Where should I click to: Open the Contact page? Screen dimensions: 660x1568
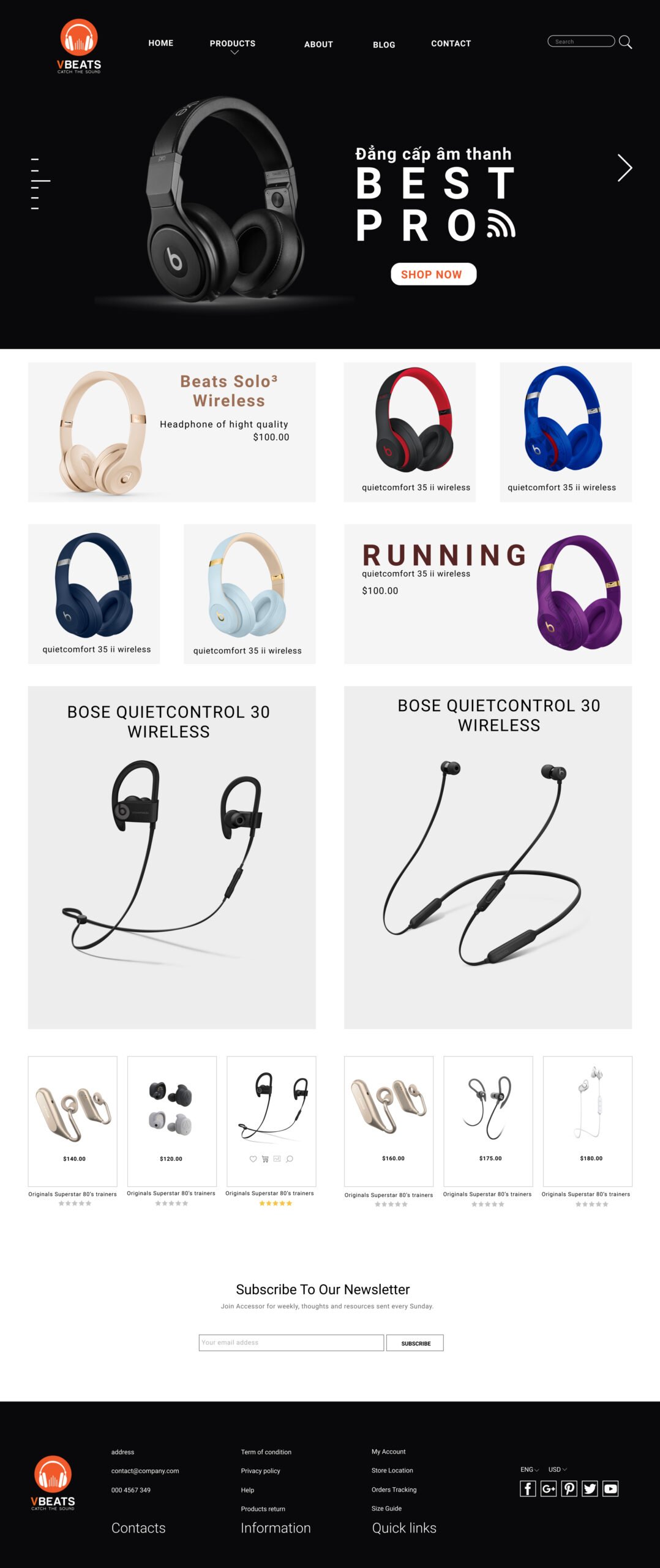(451, 44)
